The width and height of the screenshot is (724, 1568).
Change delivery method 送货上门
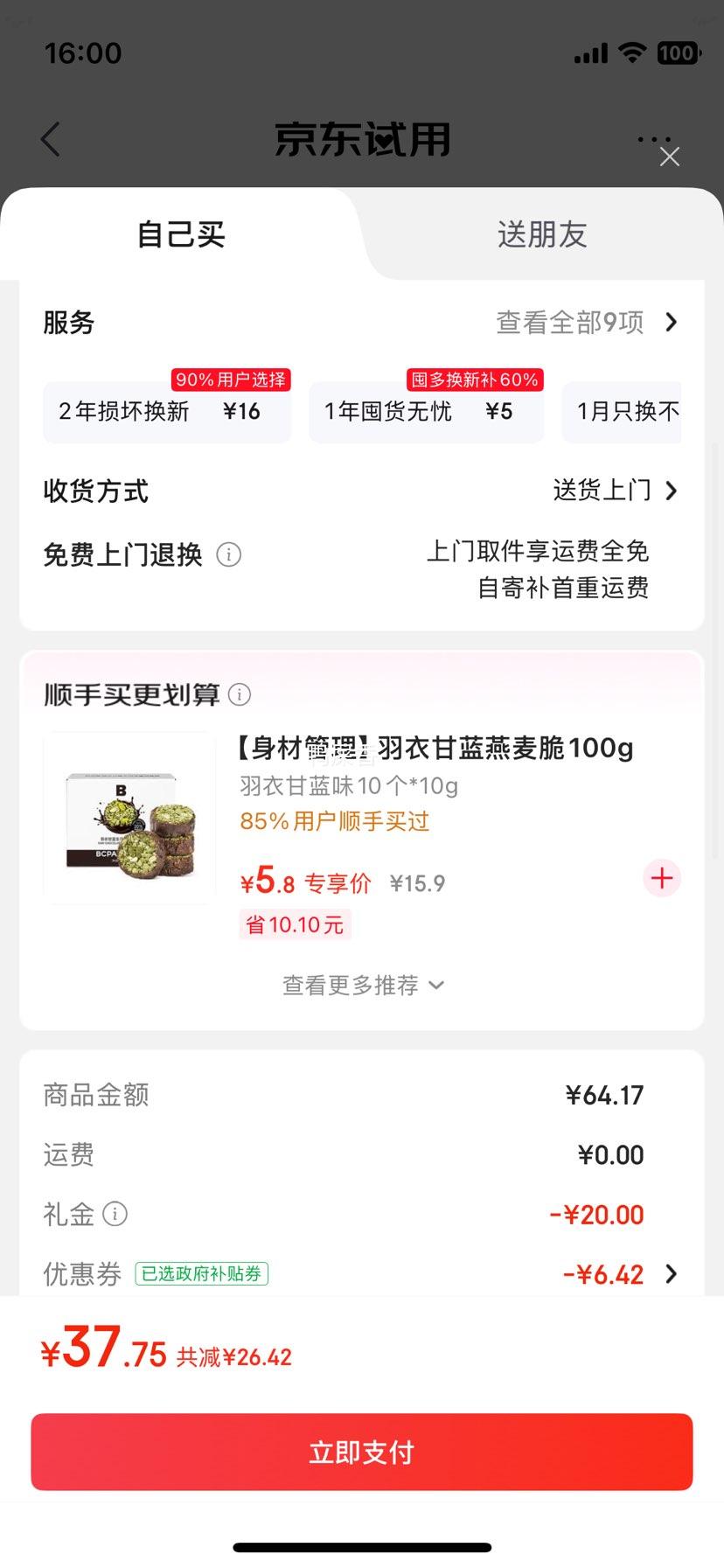pyautogui.click(x=614, y=491)
